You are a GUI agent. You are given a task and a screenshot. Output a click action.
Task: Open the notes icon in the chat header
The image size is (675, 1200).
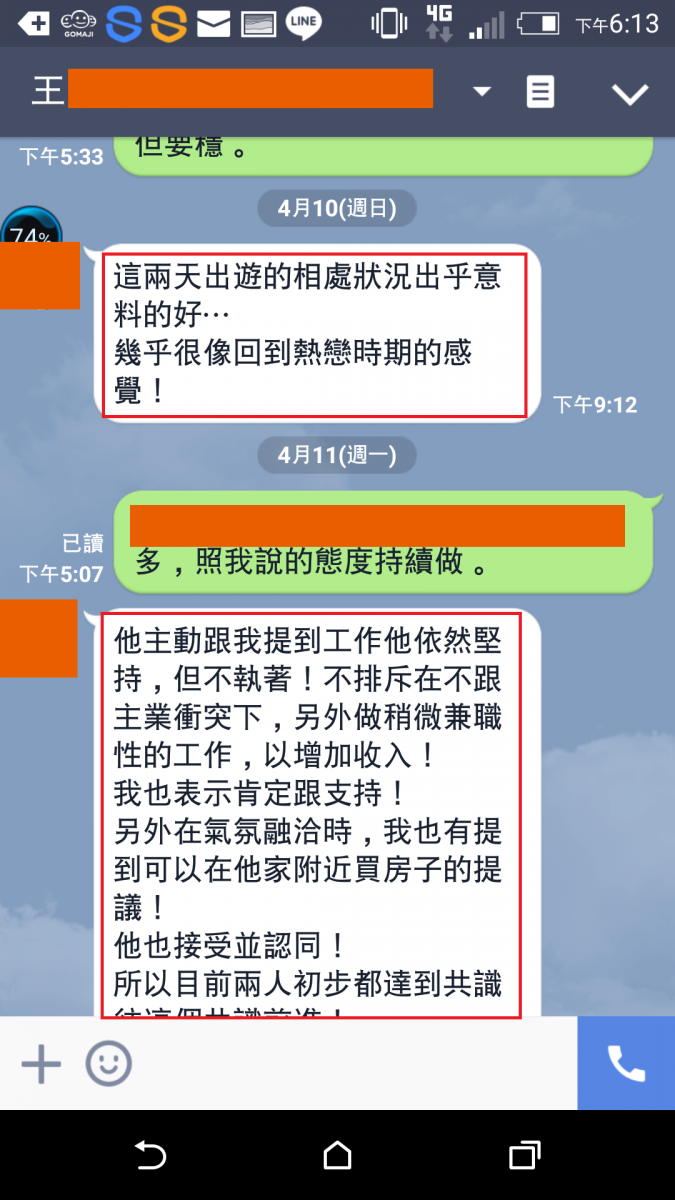pyautogui.click(x=540, y=93)
